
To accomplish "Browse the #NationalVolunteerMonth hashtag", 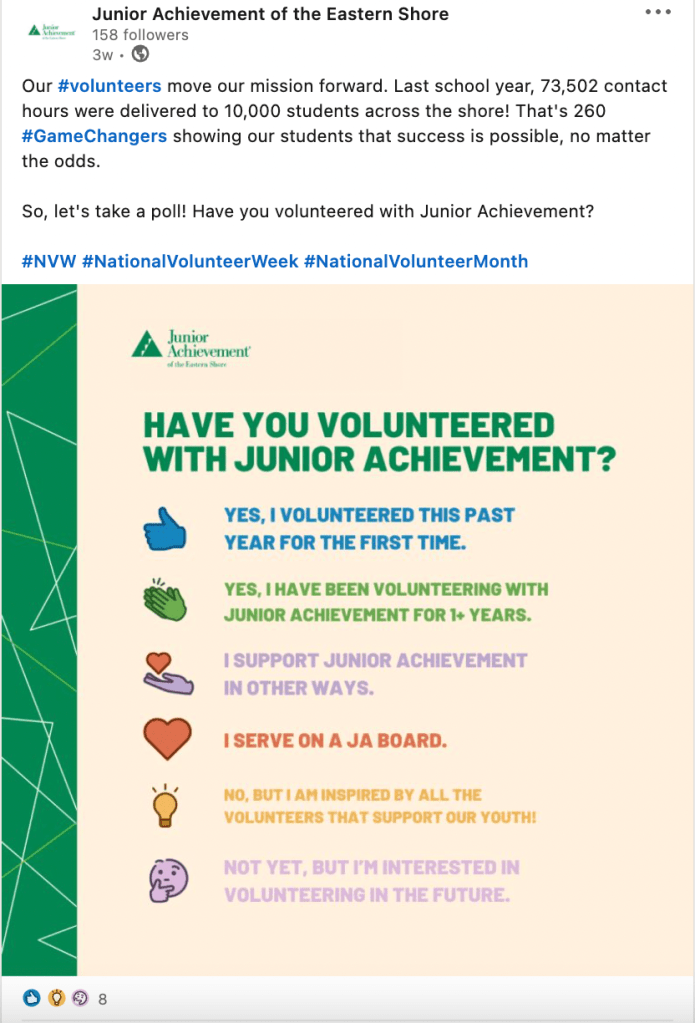I will coord(416,261).
